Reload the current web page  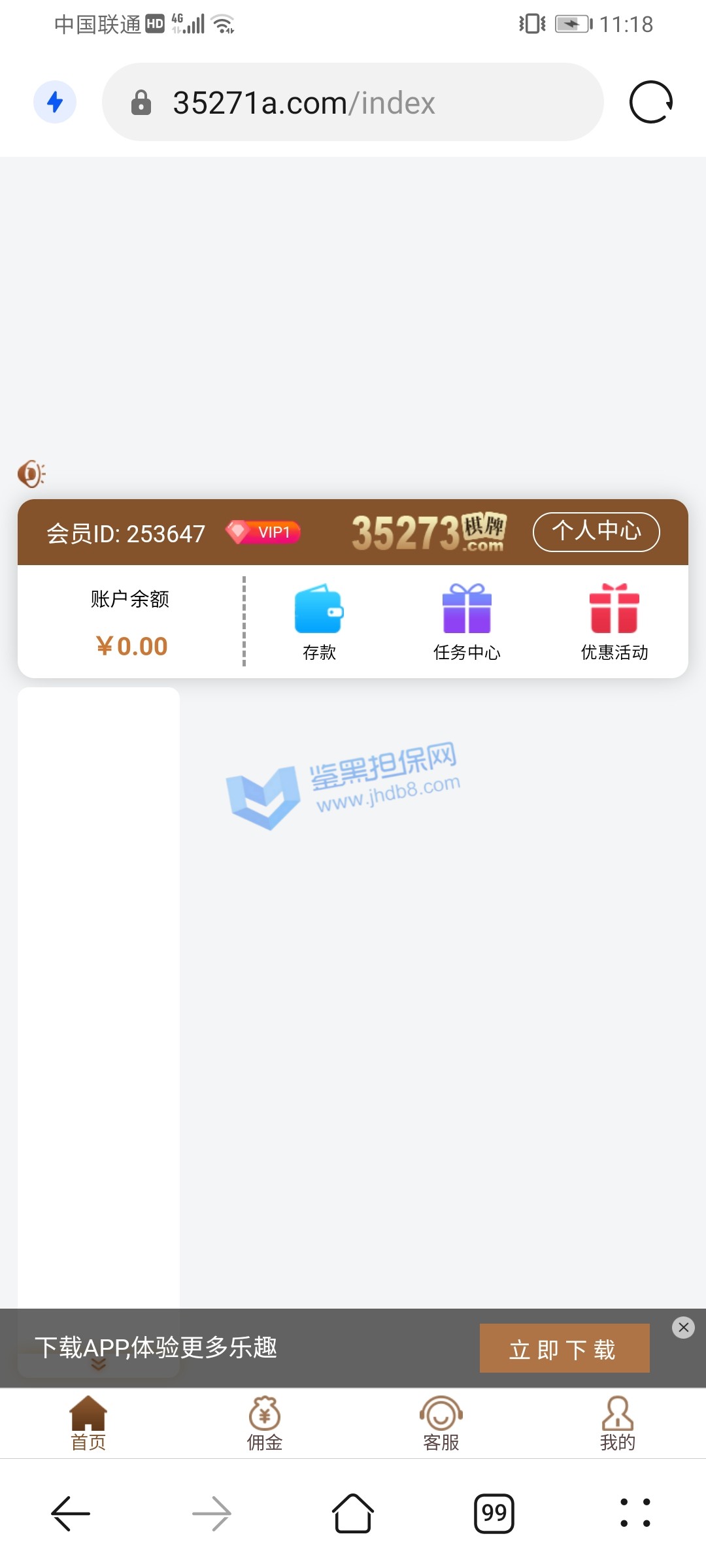coord(650,103)
